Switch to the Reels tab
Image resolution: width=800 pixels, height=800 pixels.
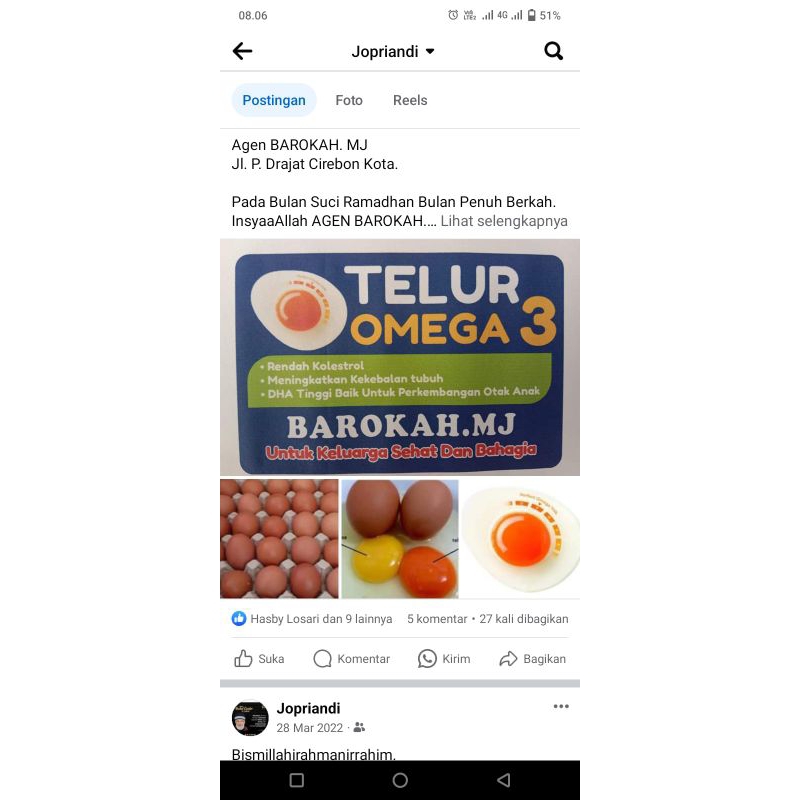click(410, 100)
